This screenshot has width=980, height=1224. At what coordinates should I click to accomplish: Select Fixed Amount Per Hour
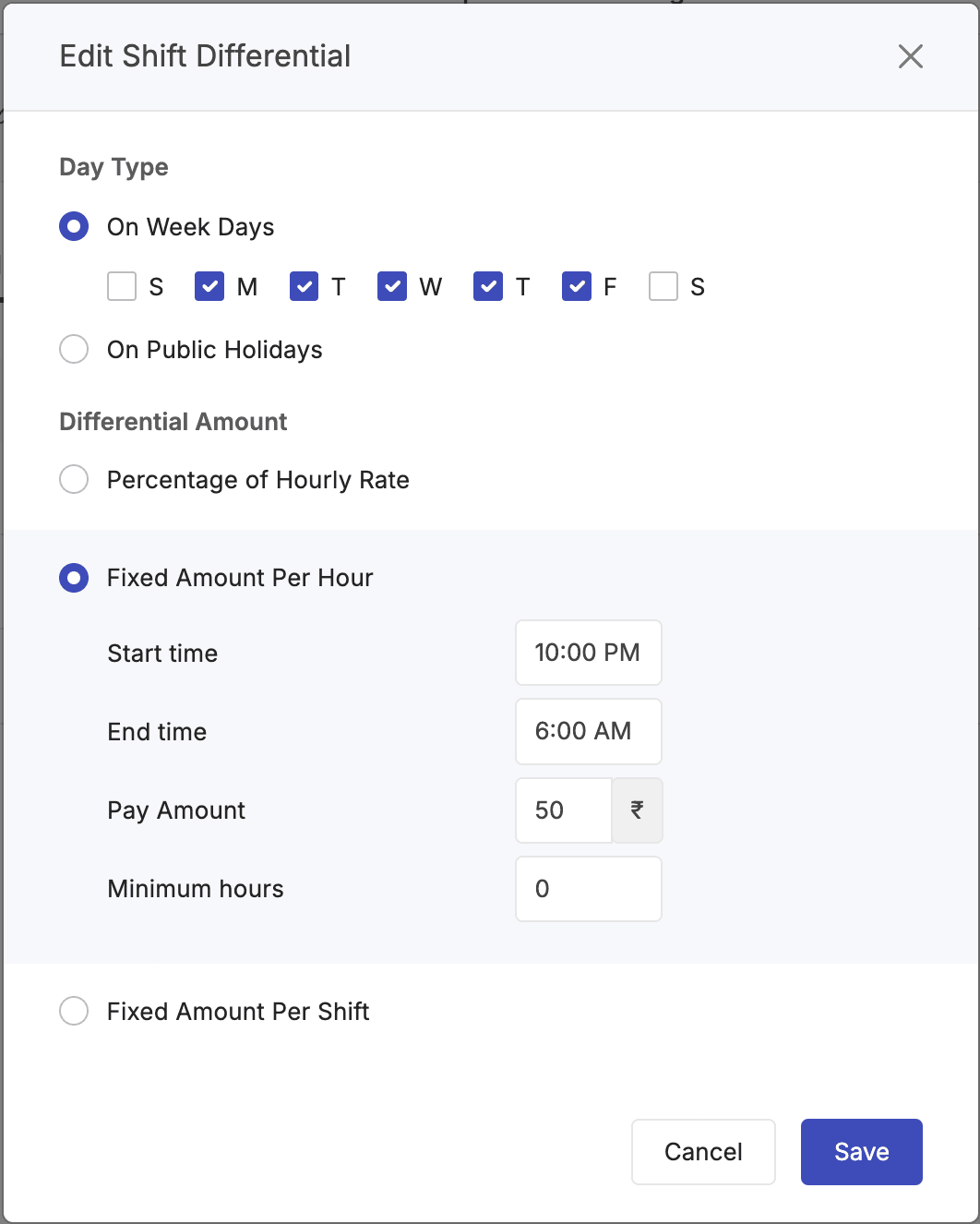pos(74,578)
